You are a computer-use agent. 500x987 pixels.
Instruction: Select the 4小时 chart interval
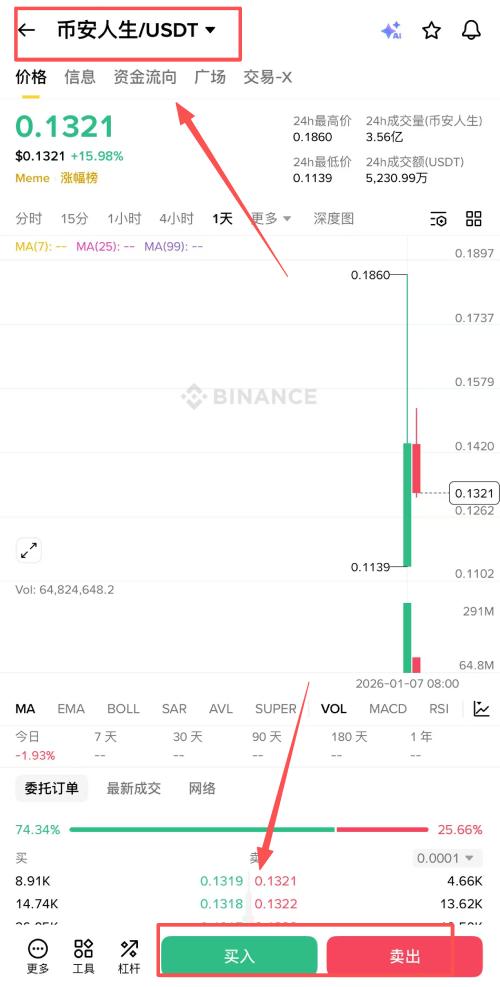pos(176,218)
